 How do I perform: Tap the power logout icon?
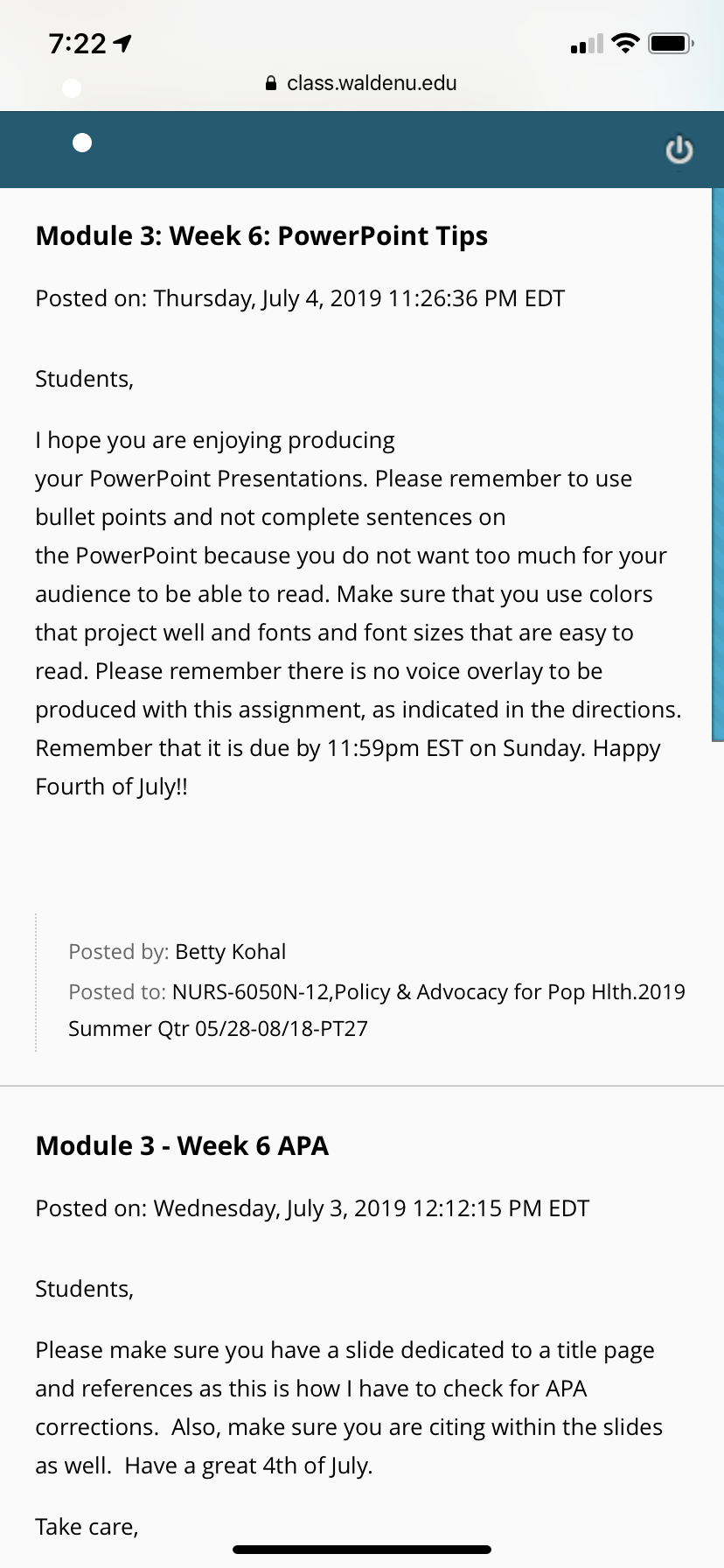pyautogui.click(x=679, y=150)
